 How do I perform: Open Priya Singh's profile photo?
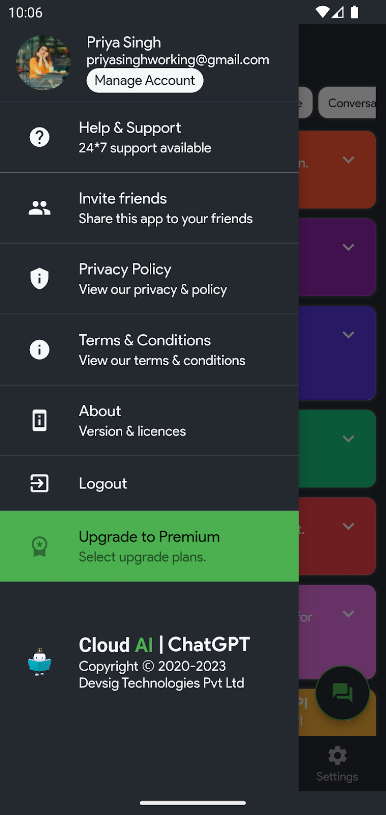point(44,62)
